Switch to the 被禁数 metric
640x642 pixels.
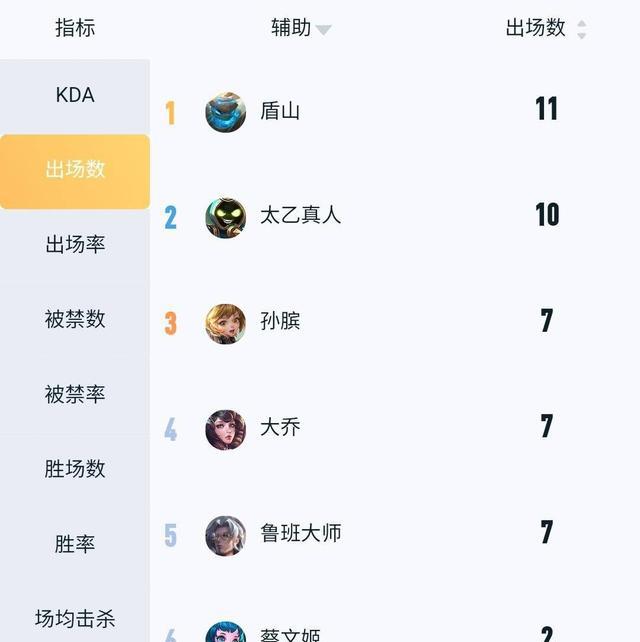(x=75, y=320)
